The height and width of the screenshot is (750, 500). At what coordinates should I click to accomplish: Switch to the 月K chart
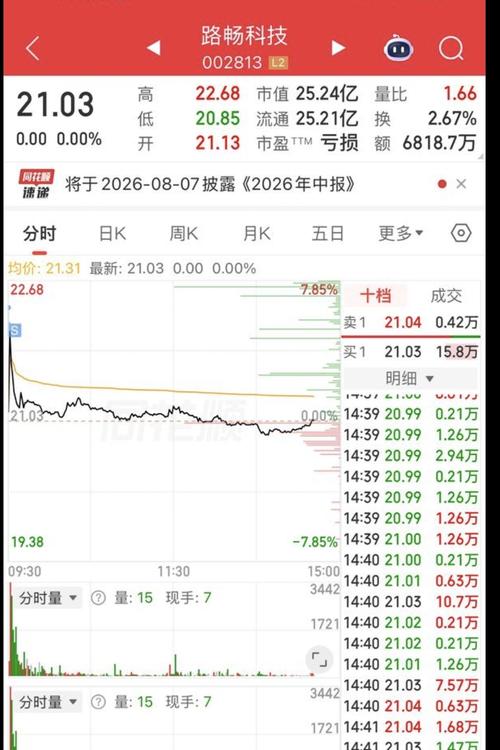[x=256, y=234]
